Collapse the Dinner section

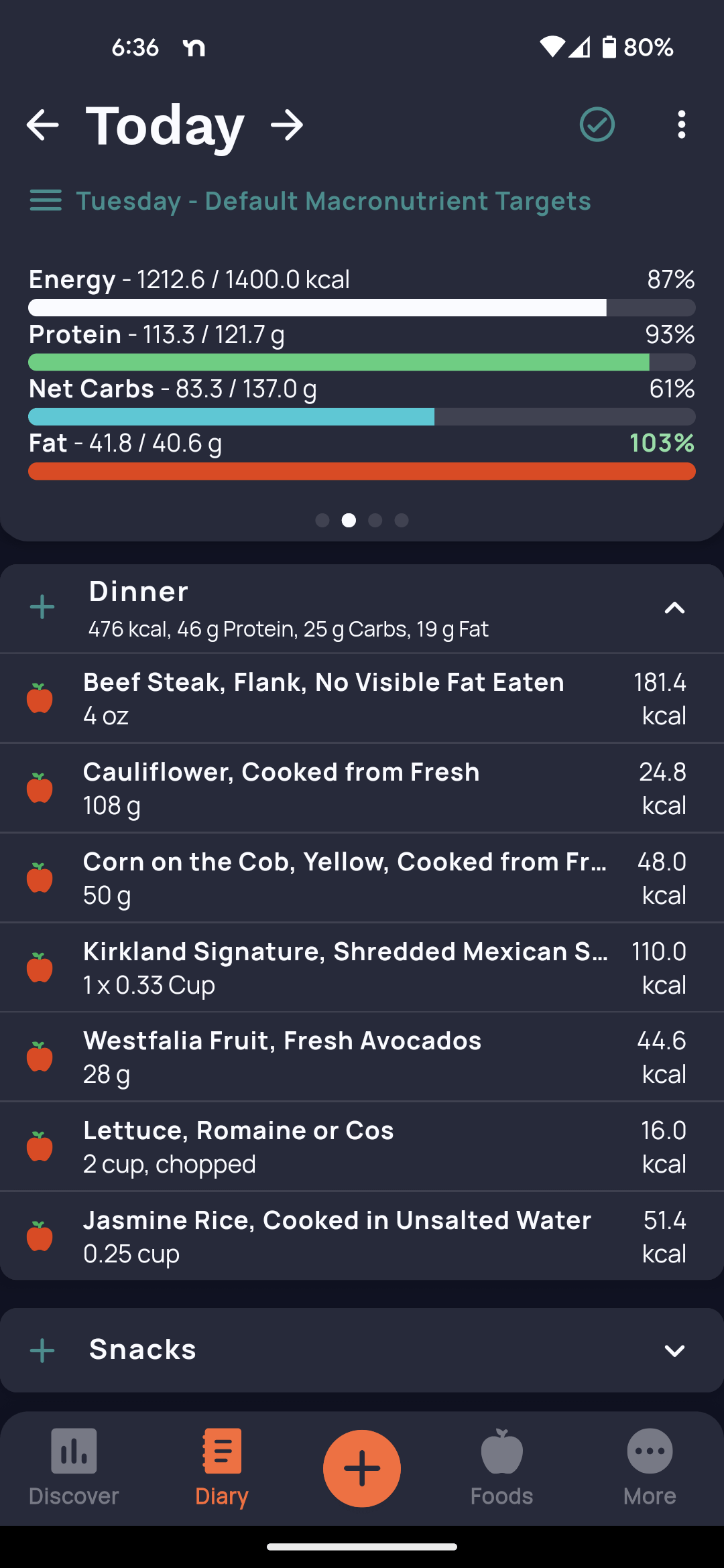(674, 608)
